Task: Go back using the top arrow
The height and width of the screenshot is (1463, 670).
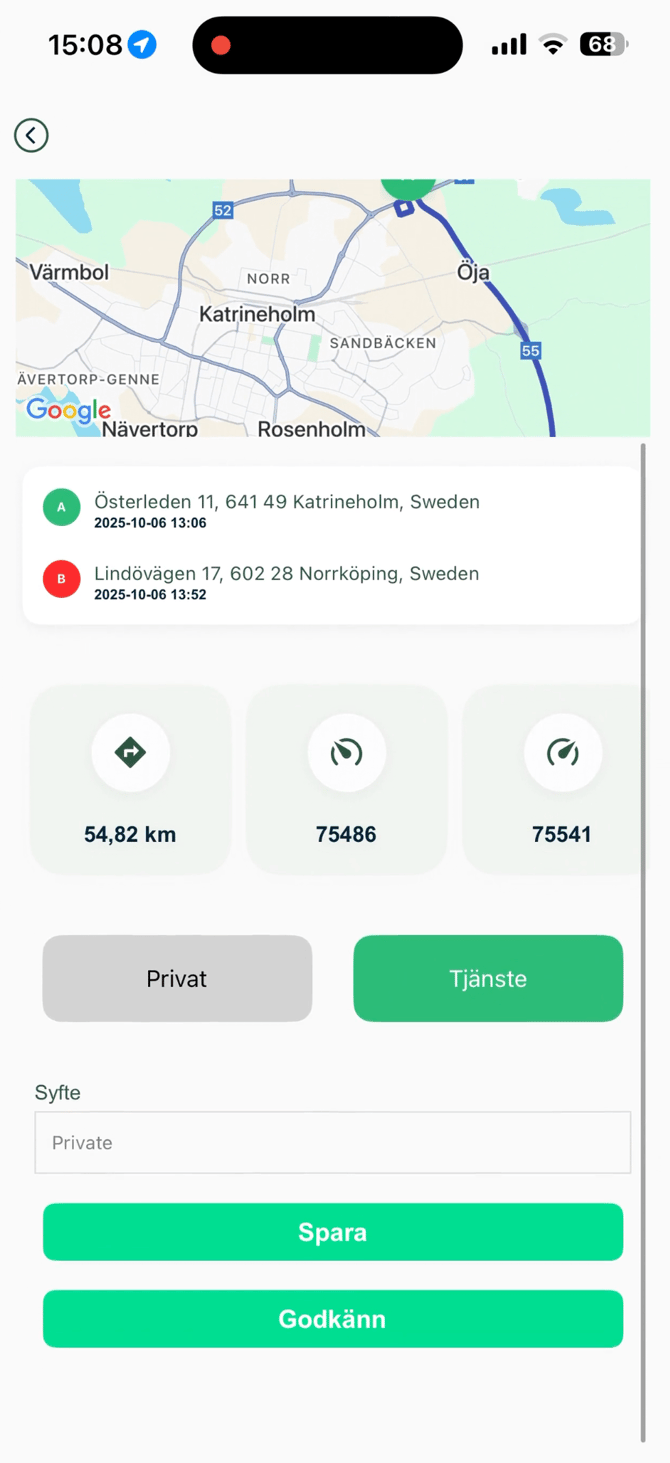Action: pyautogui.click(x=31, y=135)
